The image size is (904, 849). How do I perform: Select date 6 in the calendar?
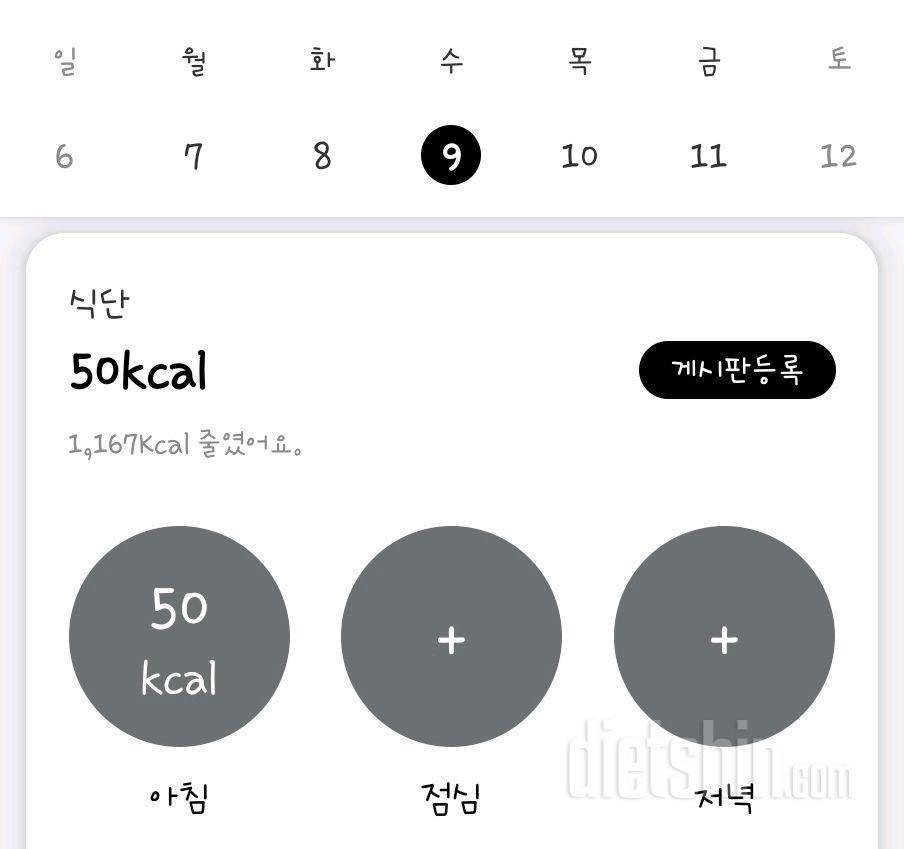point(64,156)
